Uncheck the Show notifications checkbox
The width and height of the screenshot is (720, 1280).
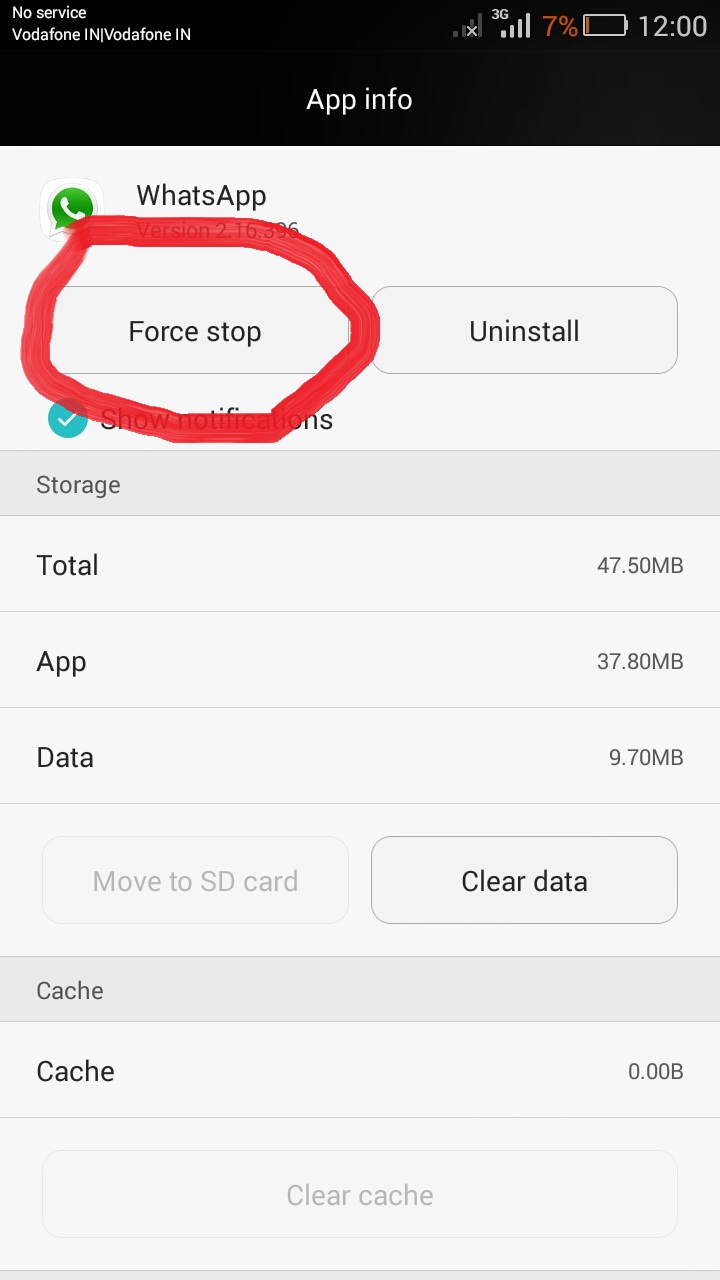point(68,419)
